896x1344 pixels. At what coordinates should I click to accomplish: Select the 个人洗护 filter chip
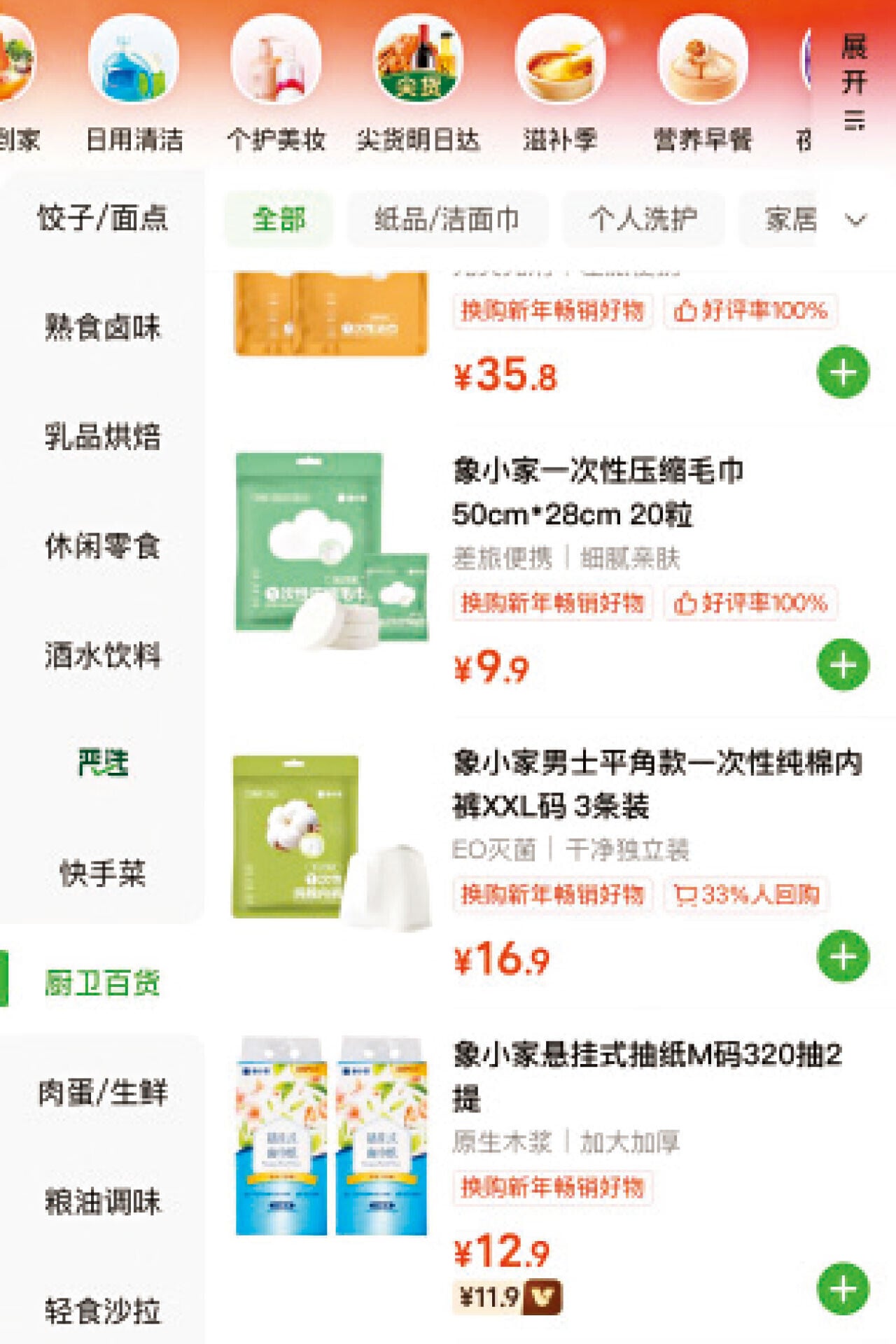643,220
